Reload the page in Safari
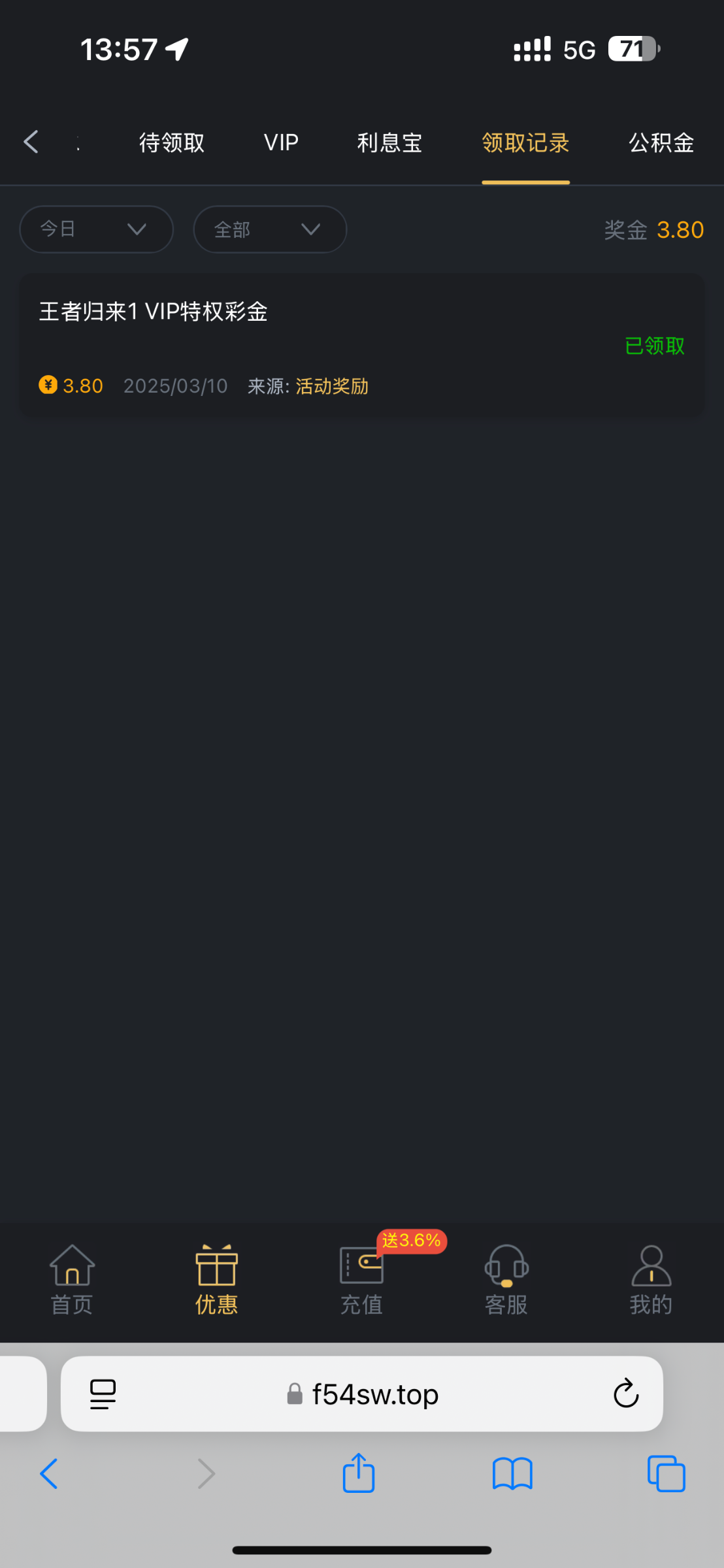Image resolution: width=724 pixels, height=1568 pixels. pos(625,1394)
